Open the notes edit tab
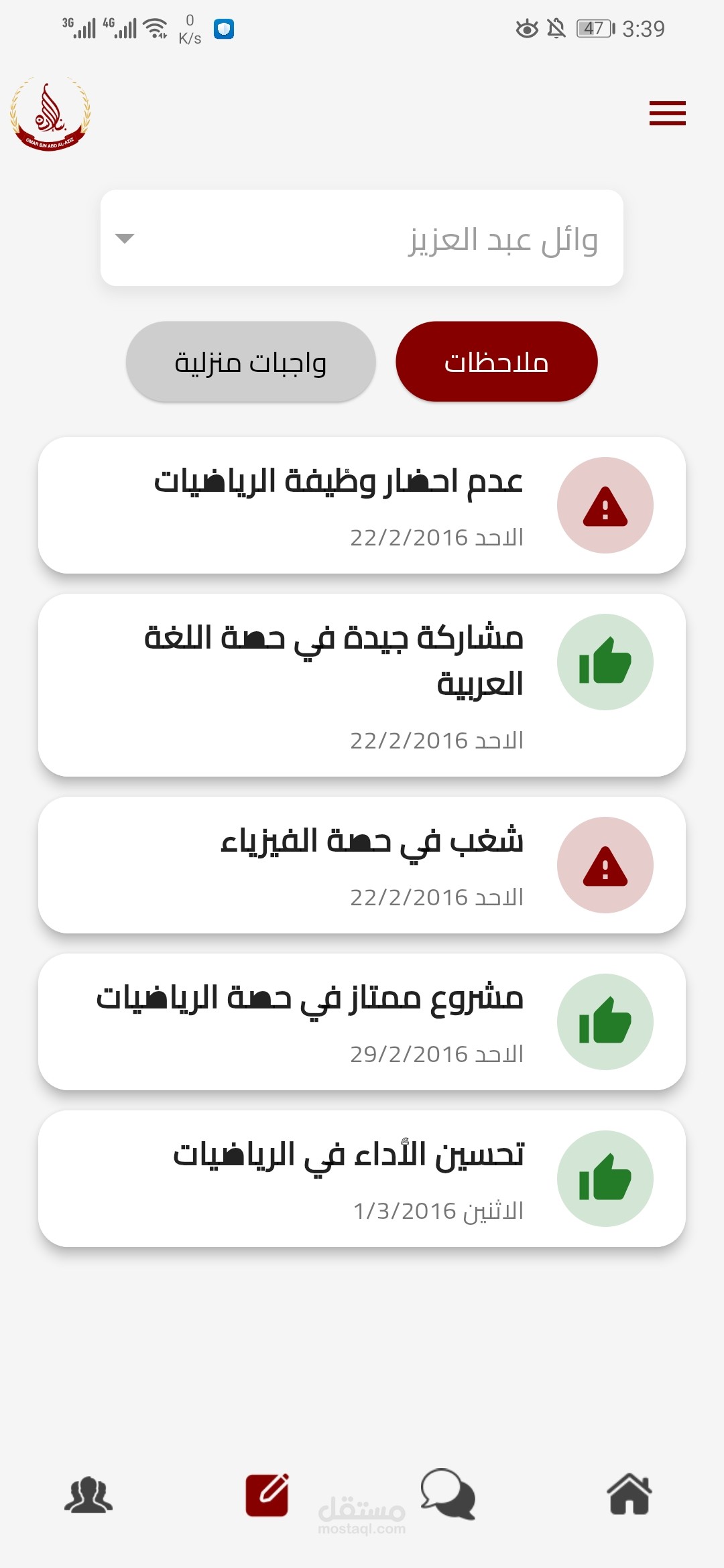The image size is (724, 1568). [x=267, y=1494]
